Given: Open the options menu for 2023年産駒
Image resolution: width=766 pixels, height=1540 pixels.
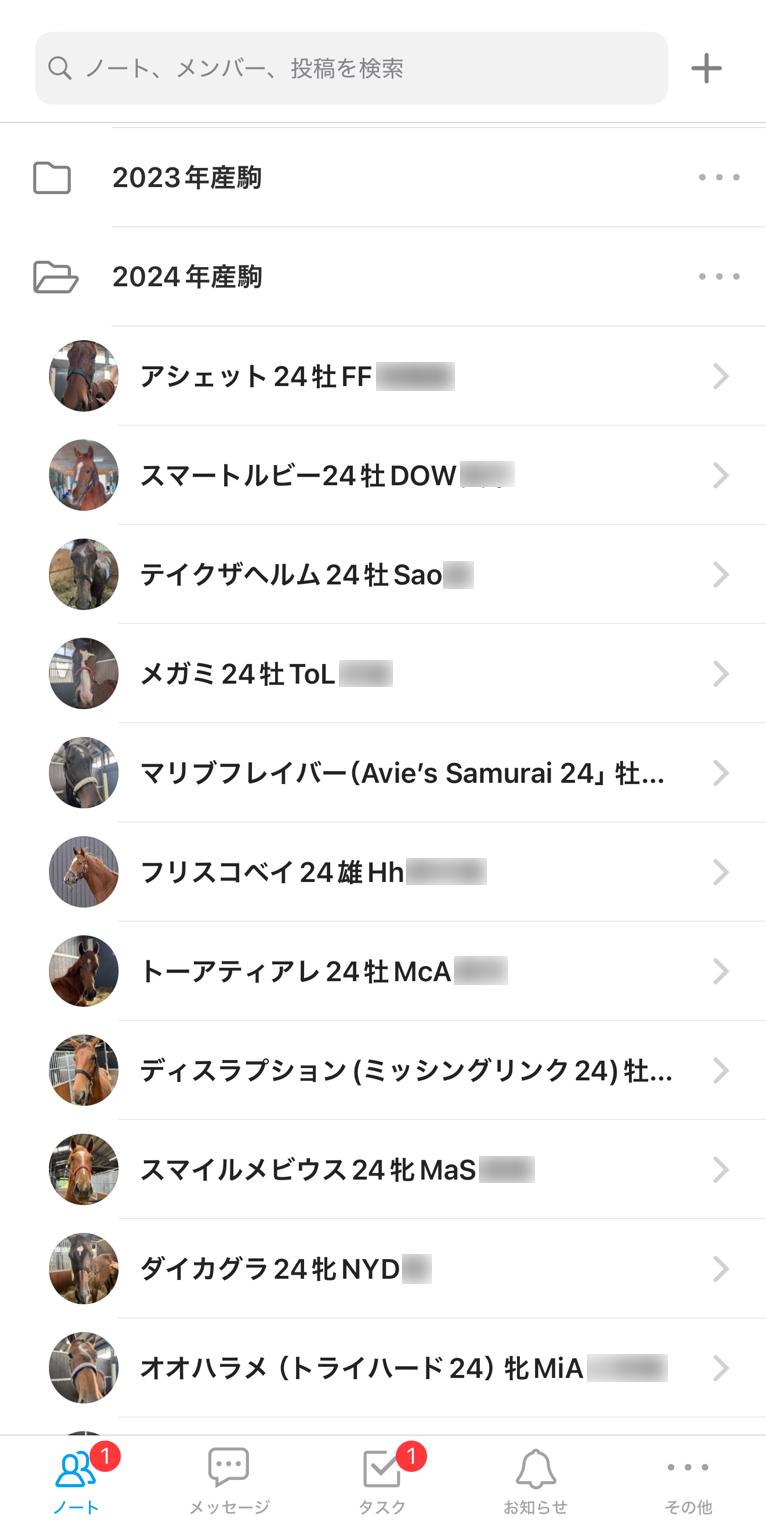Looking at the screenshot, I should tap(718, 177).
